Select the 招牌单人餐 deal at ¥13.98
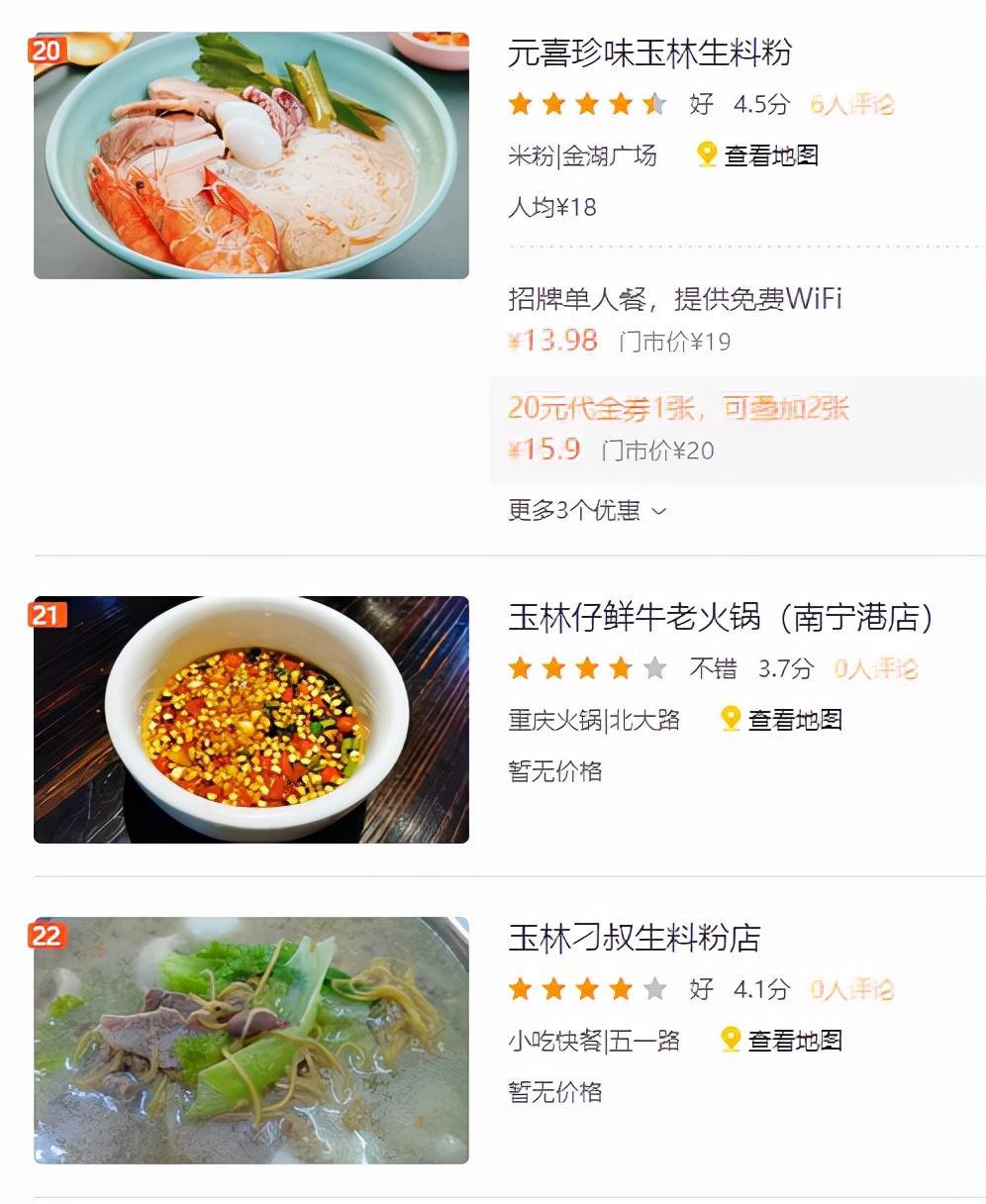Viewport: 986px width, 1204px height. click(674, 299)
